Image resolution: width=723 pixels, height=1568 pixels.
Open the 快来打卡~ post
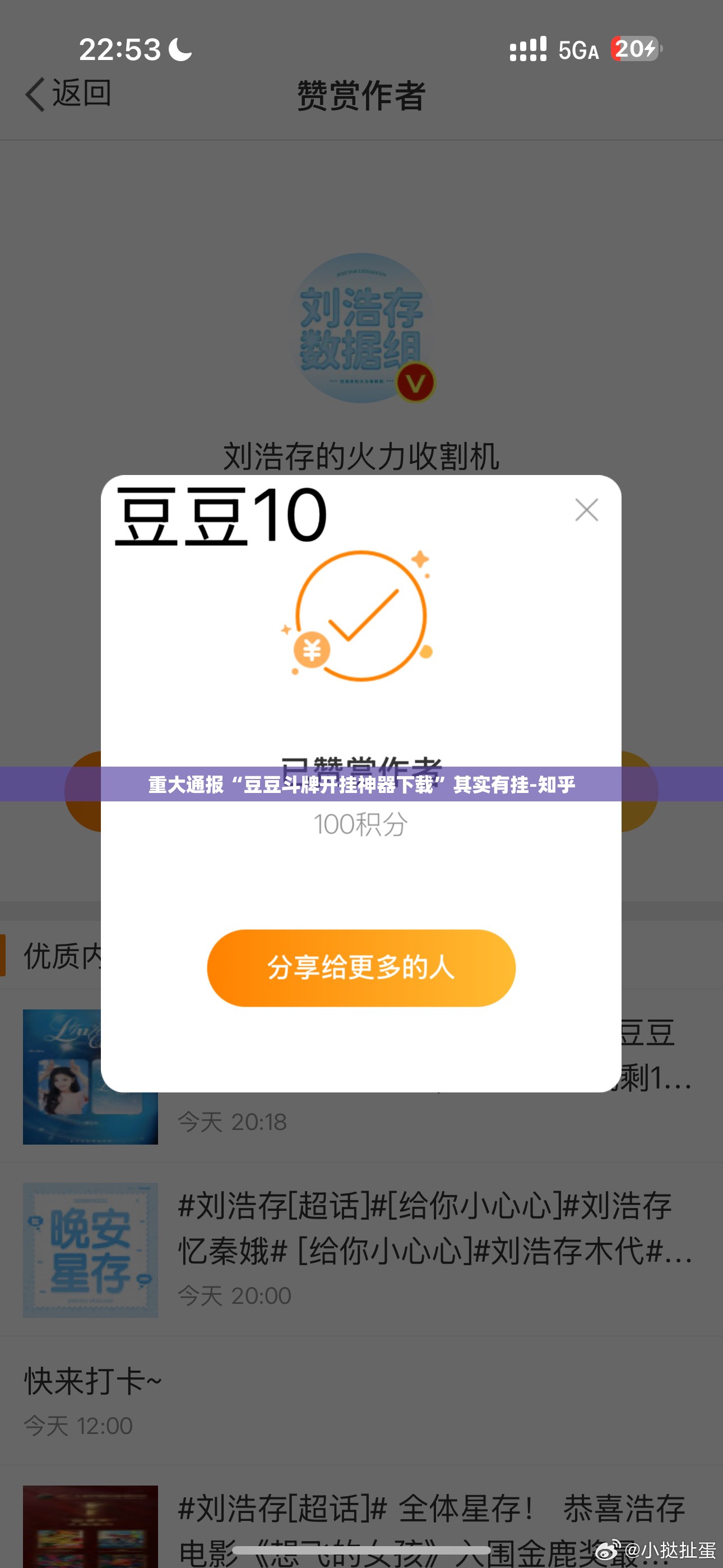click(x=93, y=1382)
